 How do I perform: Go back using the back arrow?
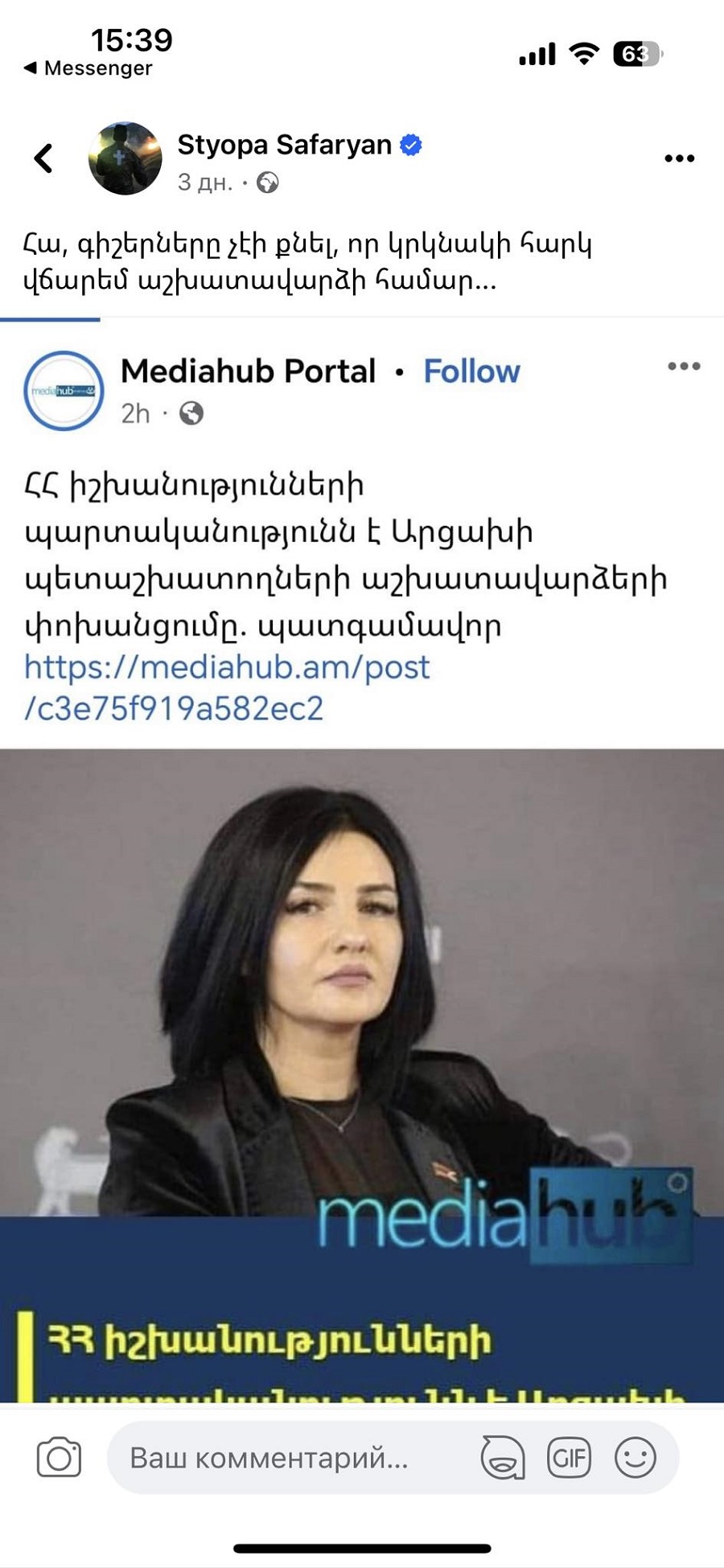coord(44,158)
